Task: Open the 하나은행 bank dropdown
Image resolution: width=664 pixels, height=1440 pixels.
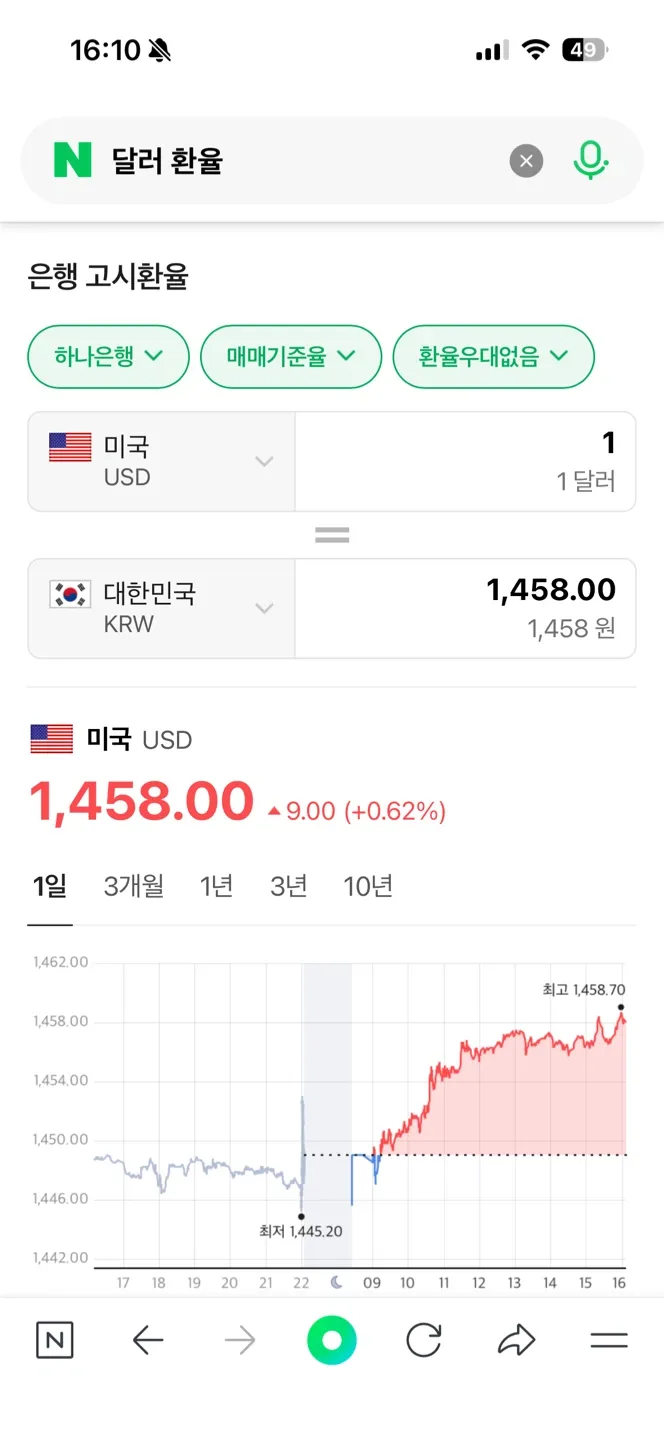Action: 108,356
